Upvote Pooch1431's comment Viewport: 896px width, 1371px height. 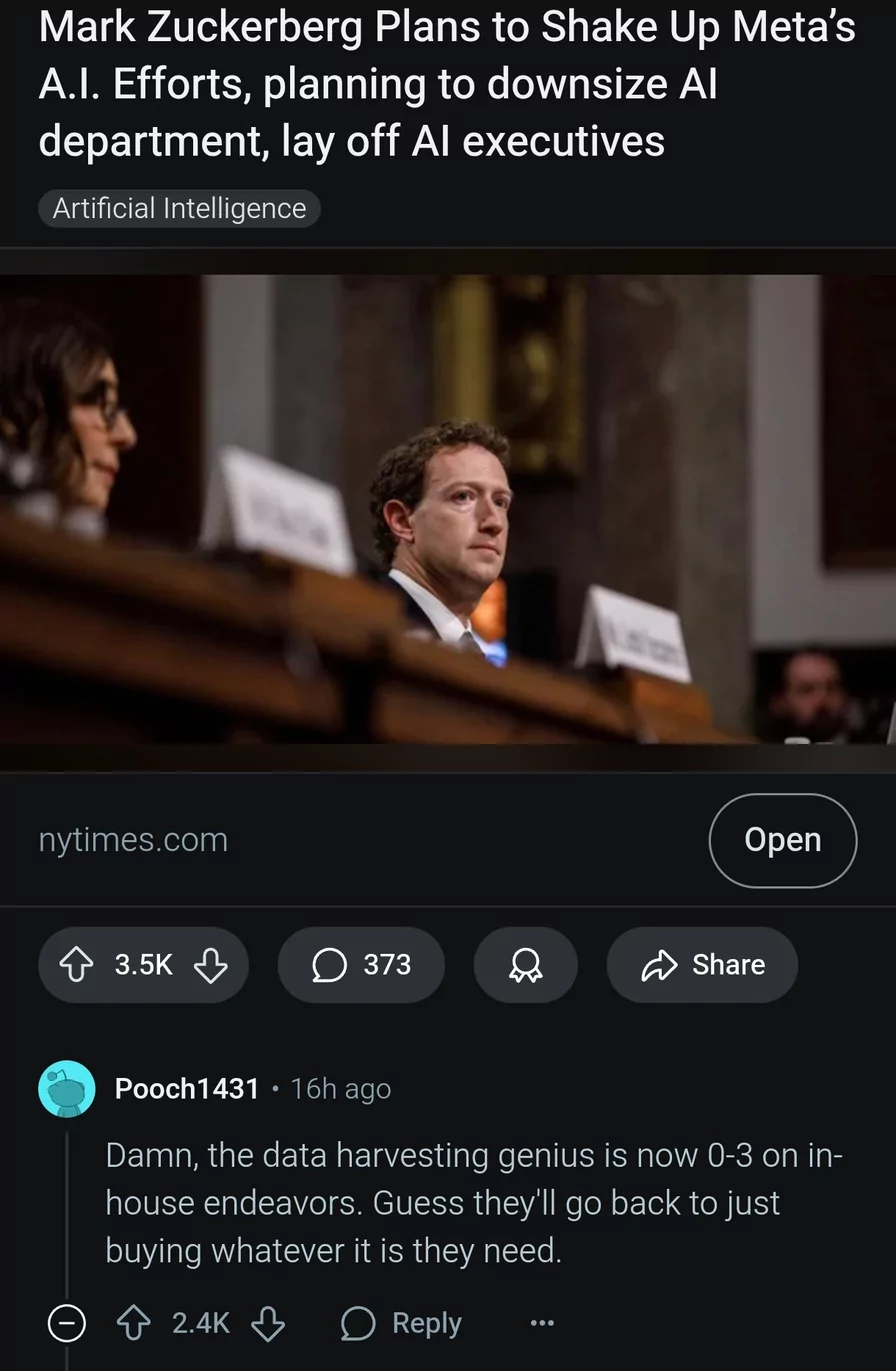click(x=133, y=1324)
